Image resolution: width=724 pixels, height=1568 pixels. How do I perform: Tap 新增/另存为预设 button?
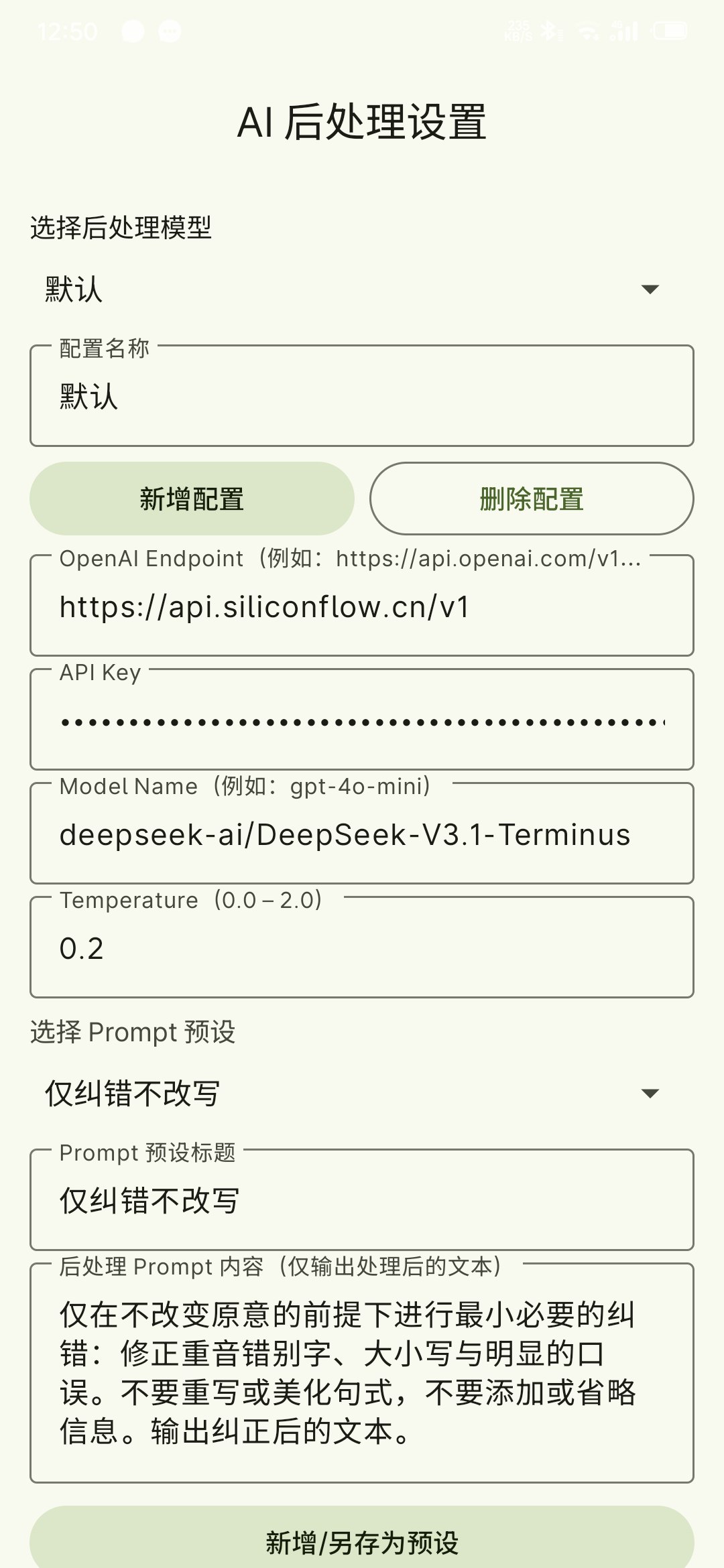point(362,1541)
